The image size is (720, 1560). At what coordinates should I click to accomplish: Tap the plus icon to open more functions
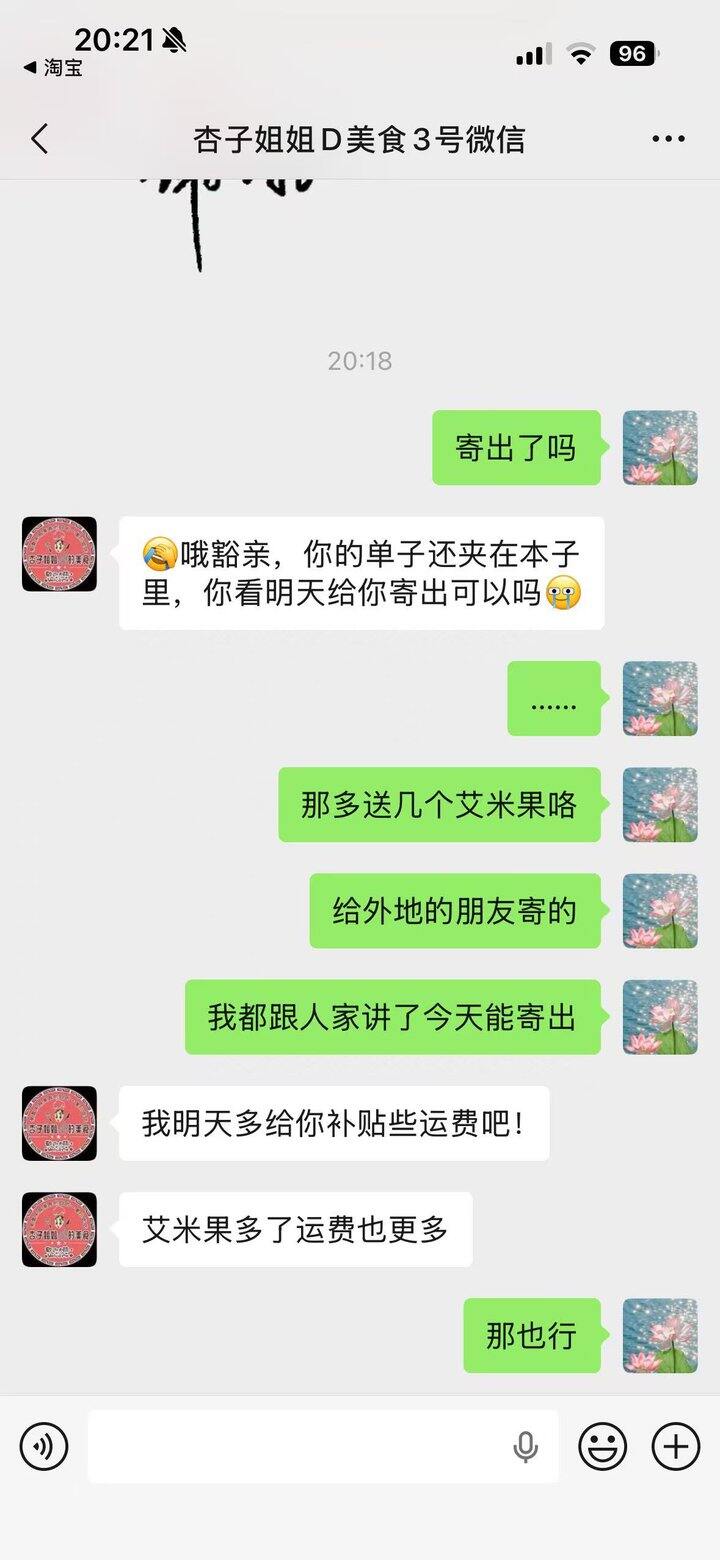676,1447
